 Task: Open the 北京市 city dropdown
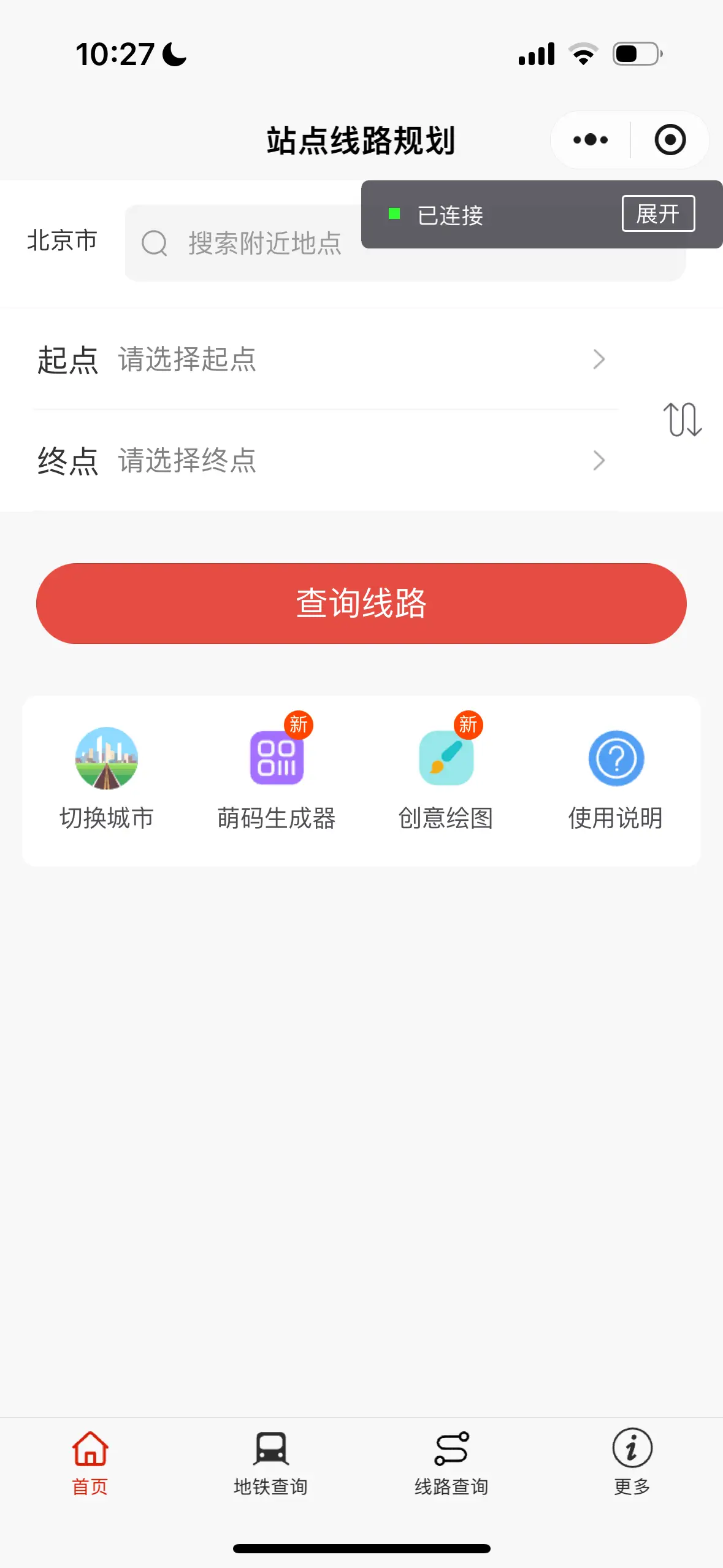pyautogui.click(x=63, y=241)
